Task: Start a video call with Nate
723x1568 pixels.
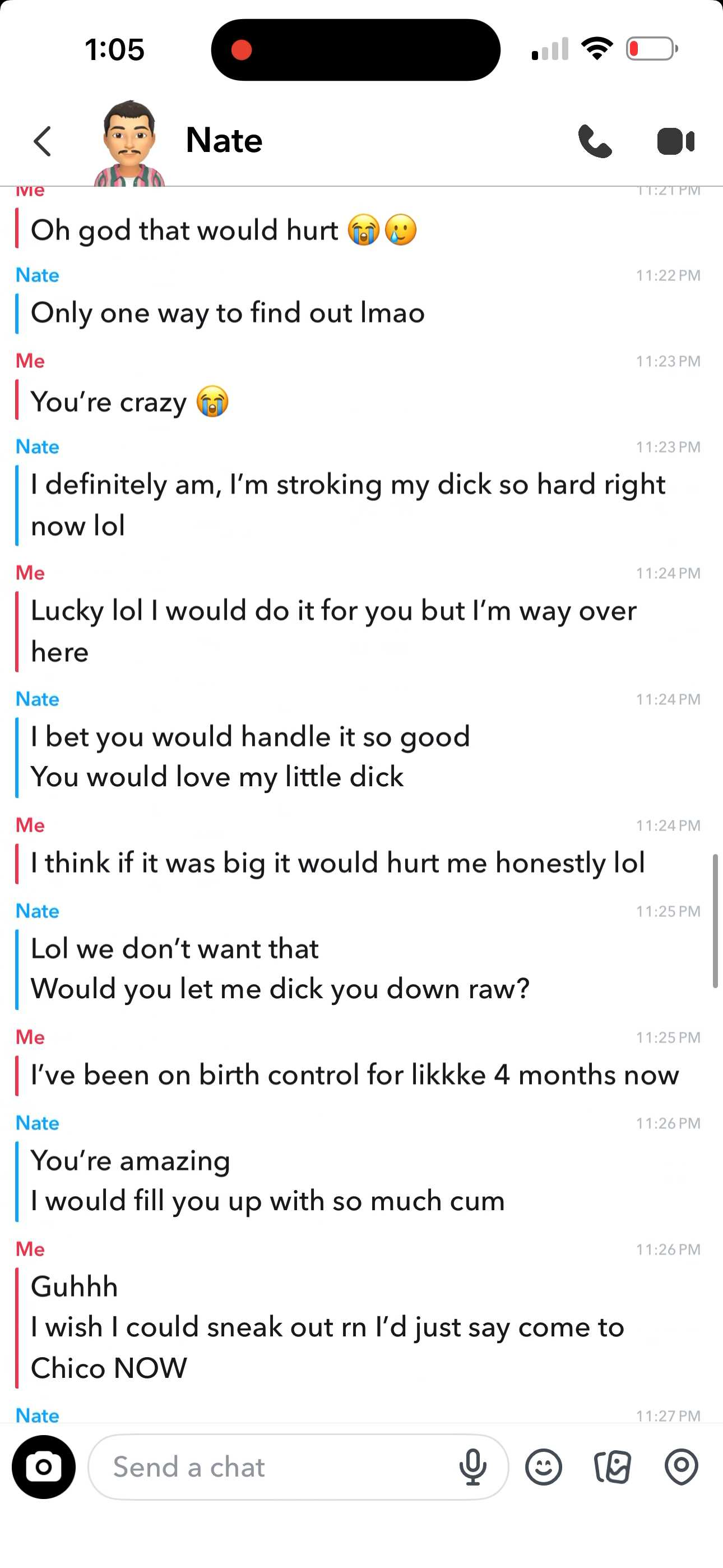Action: [x=675, y=141]
